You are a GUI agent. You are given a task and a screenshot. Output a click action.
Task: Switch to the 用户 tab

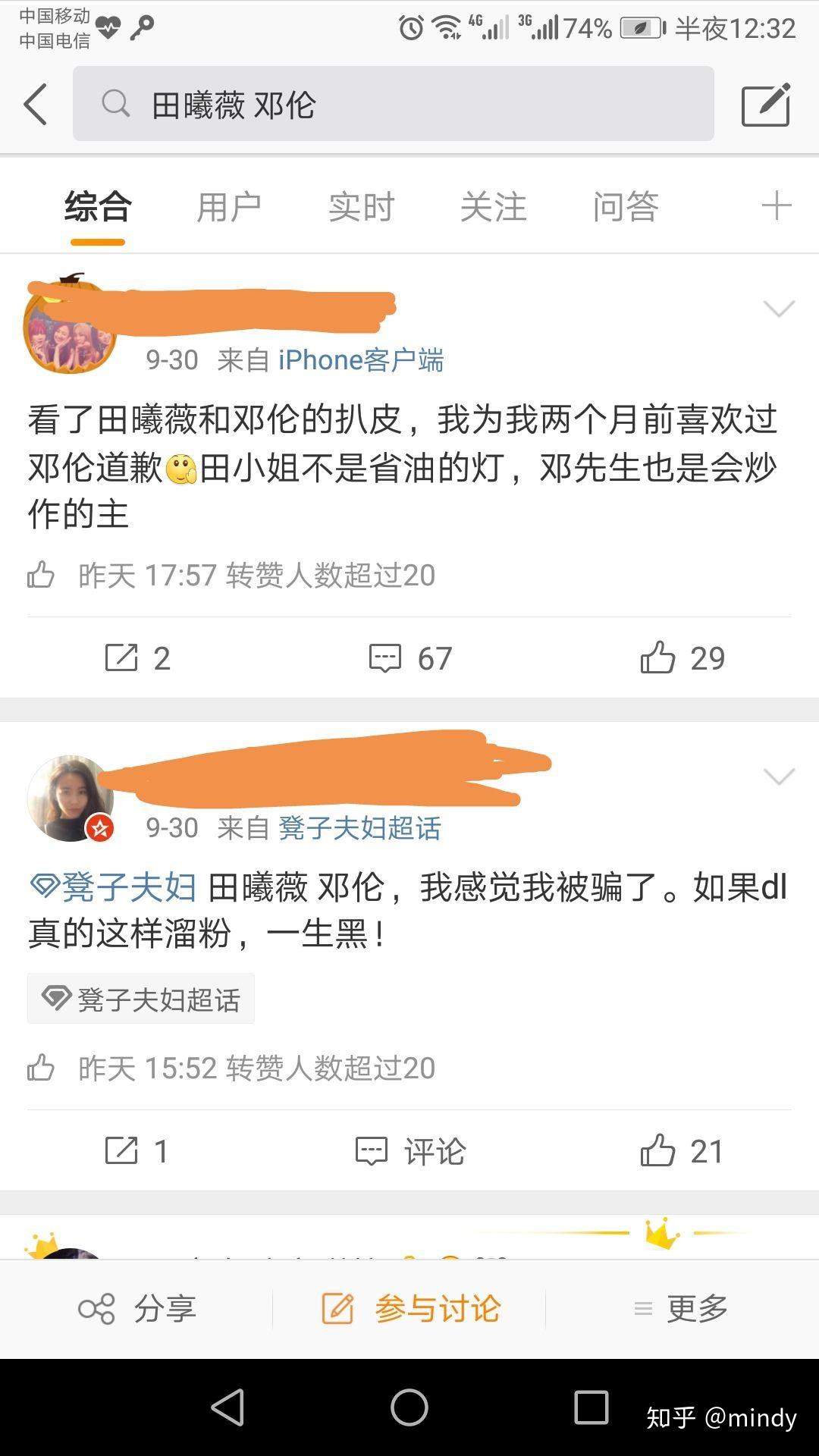point(229,205)
